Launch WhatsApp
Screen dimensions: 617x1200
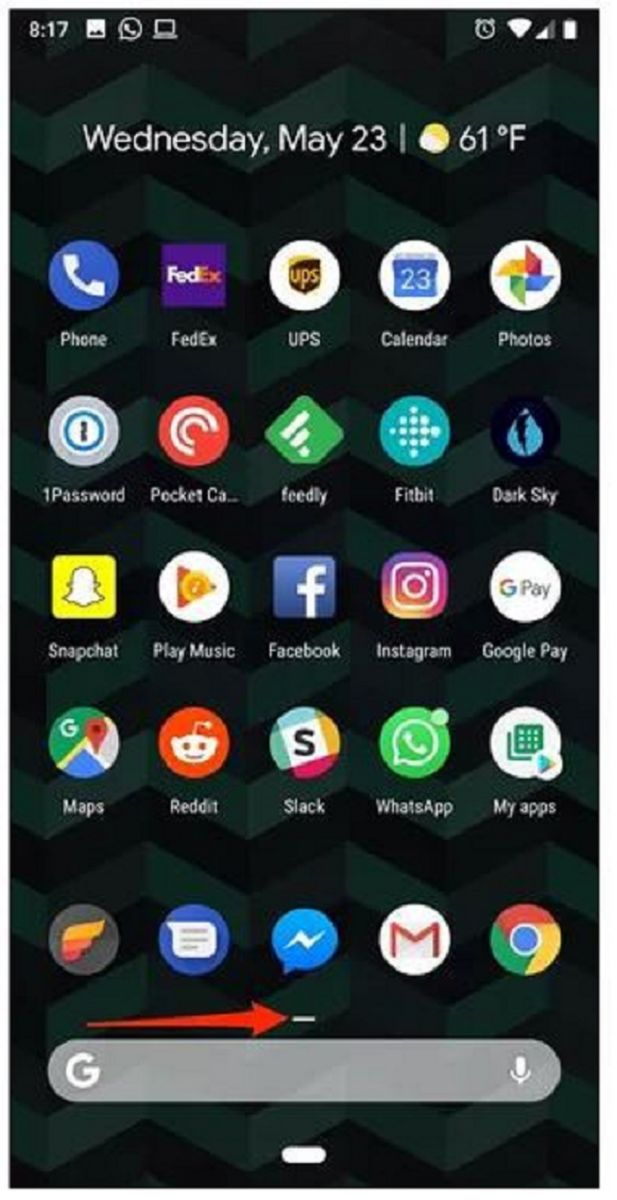[414, 743]
